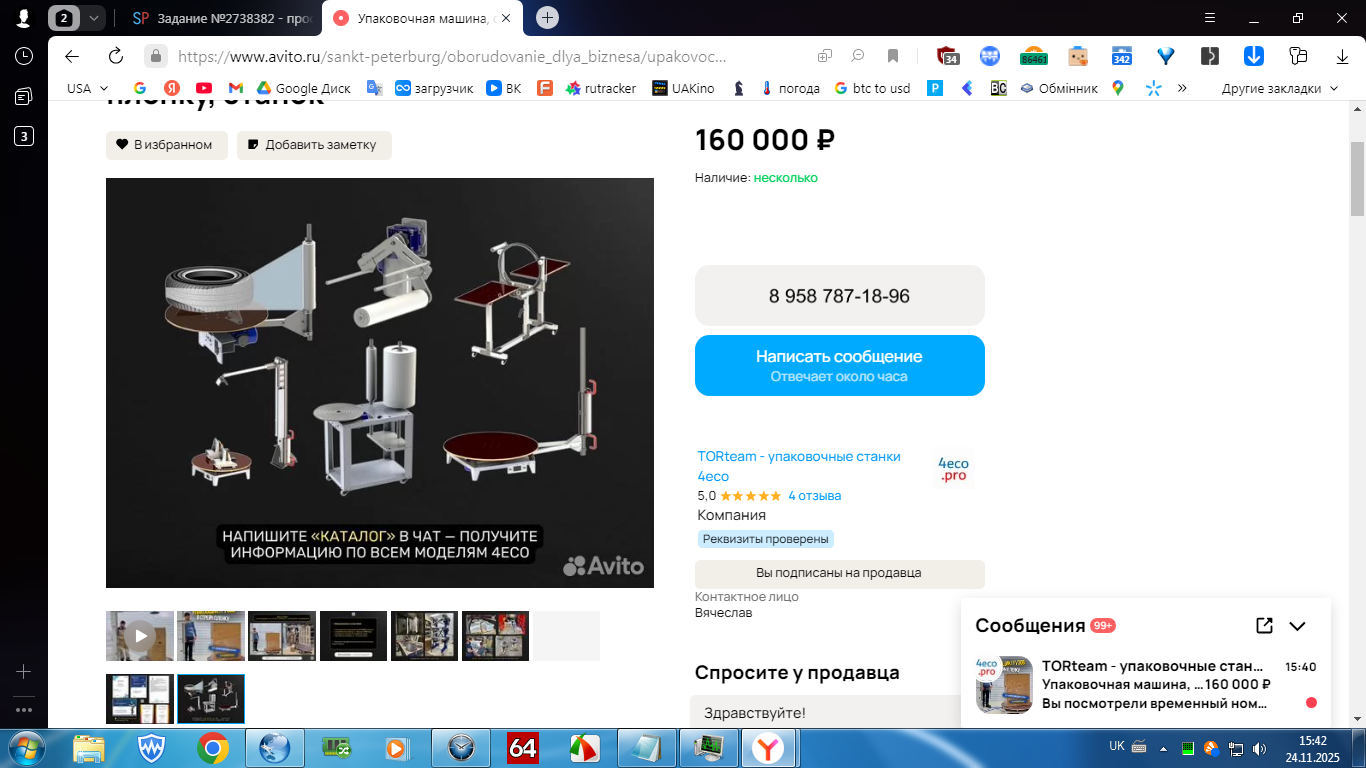1366x768 pixels.
Task: Bookmark this page in the address bar
Action: tap(893, 56)
